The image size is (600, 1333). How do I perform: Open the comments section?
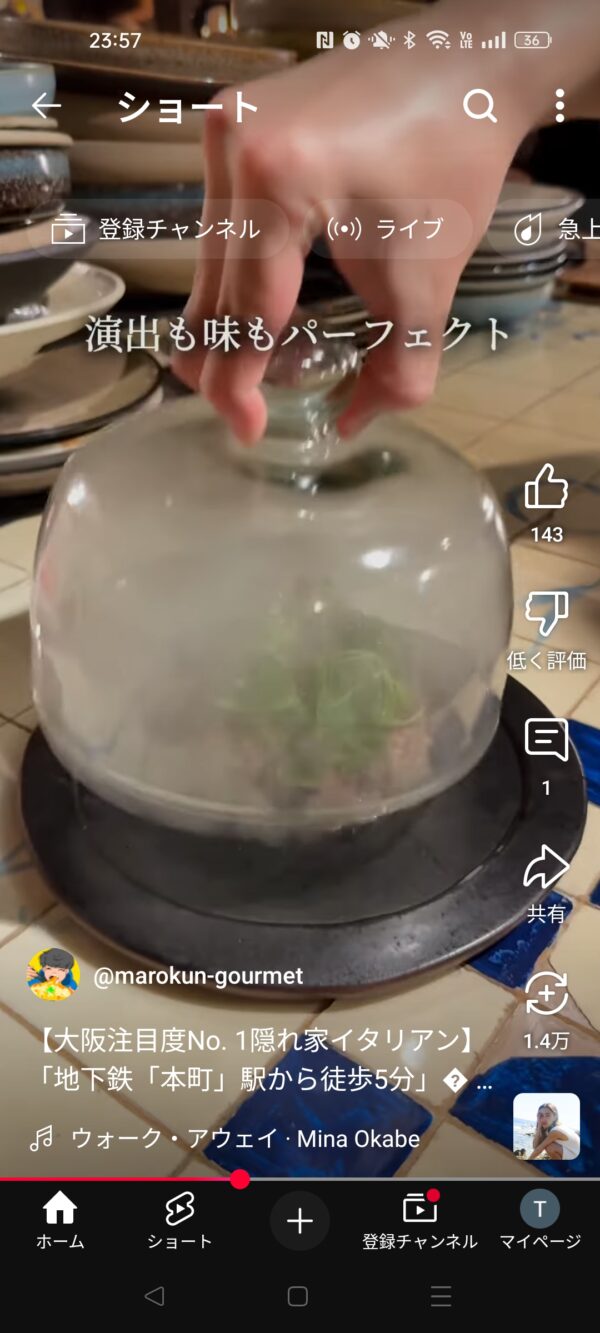pos(546,742)
